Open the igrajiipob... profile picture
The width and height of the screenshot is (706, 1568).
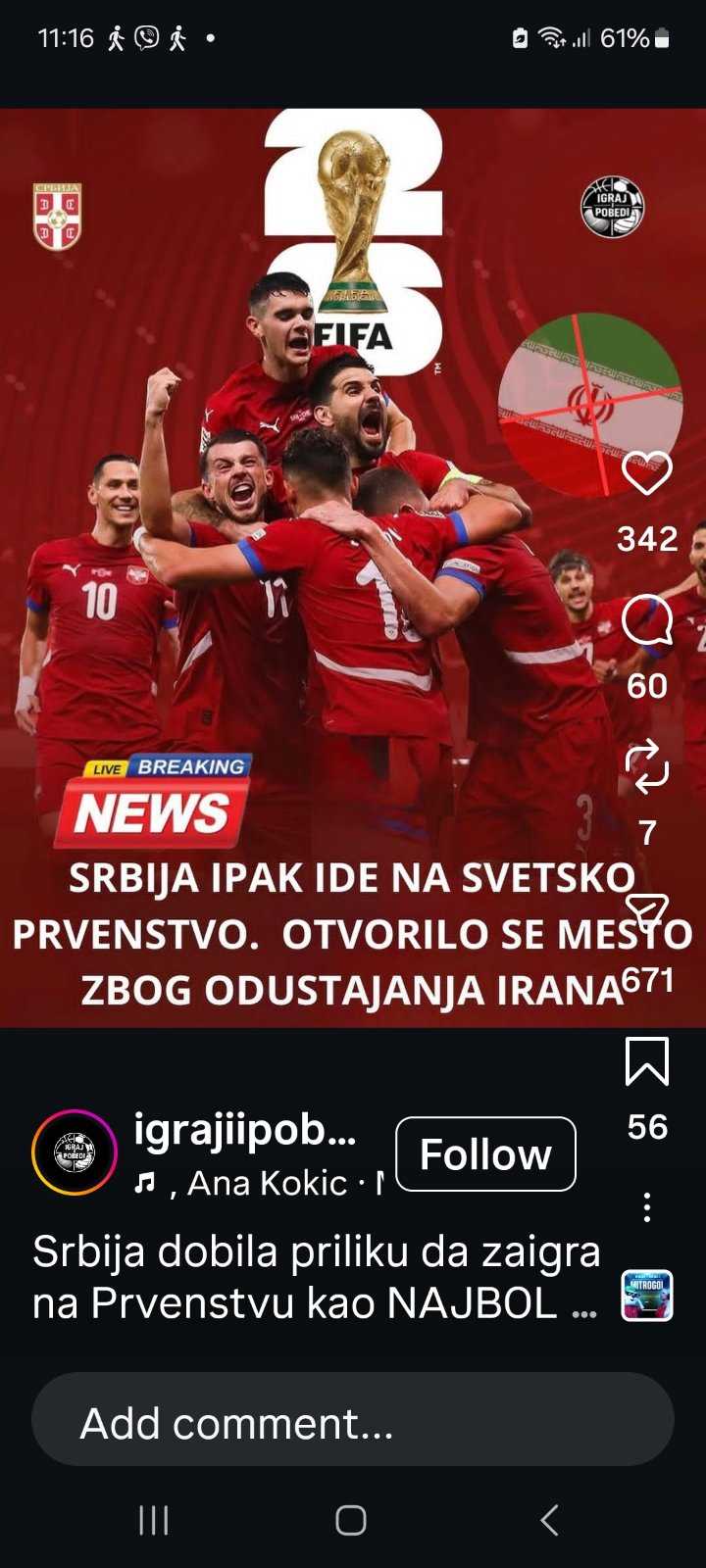click(x=75, y=1152)
